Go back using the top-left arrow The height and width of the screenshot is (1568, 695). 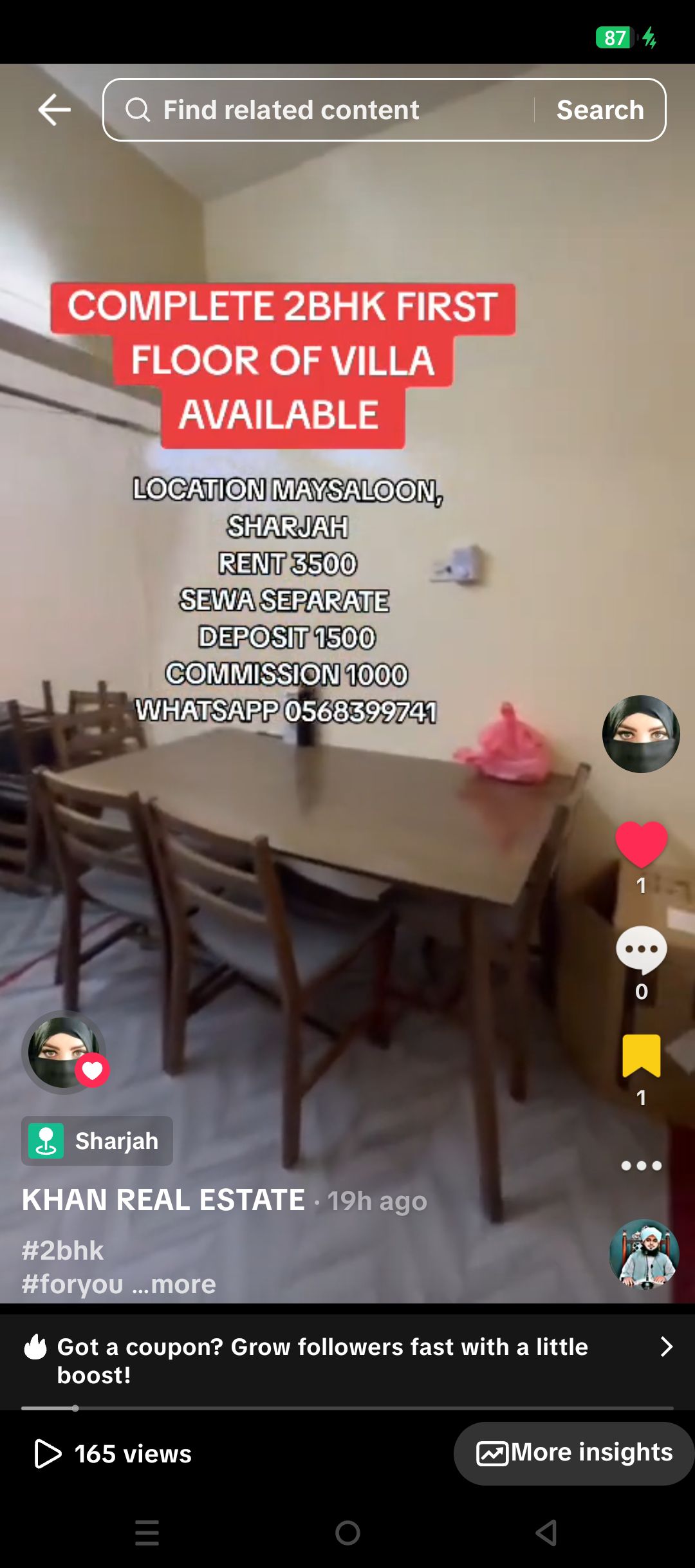click(x=54, y=109)
